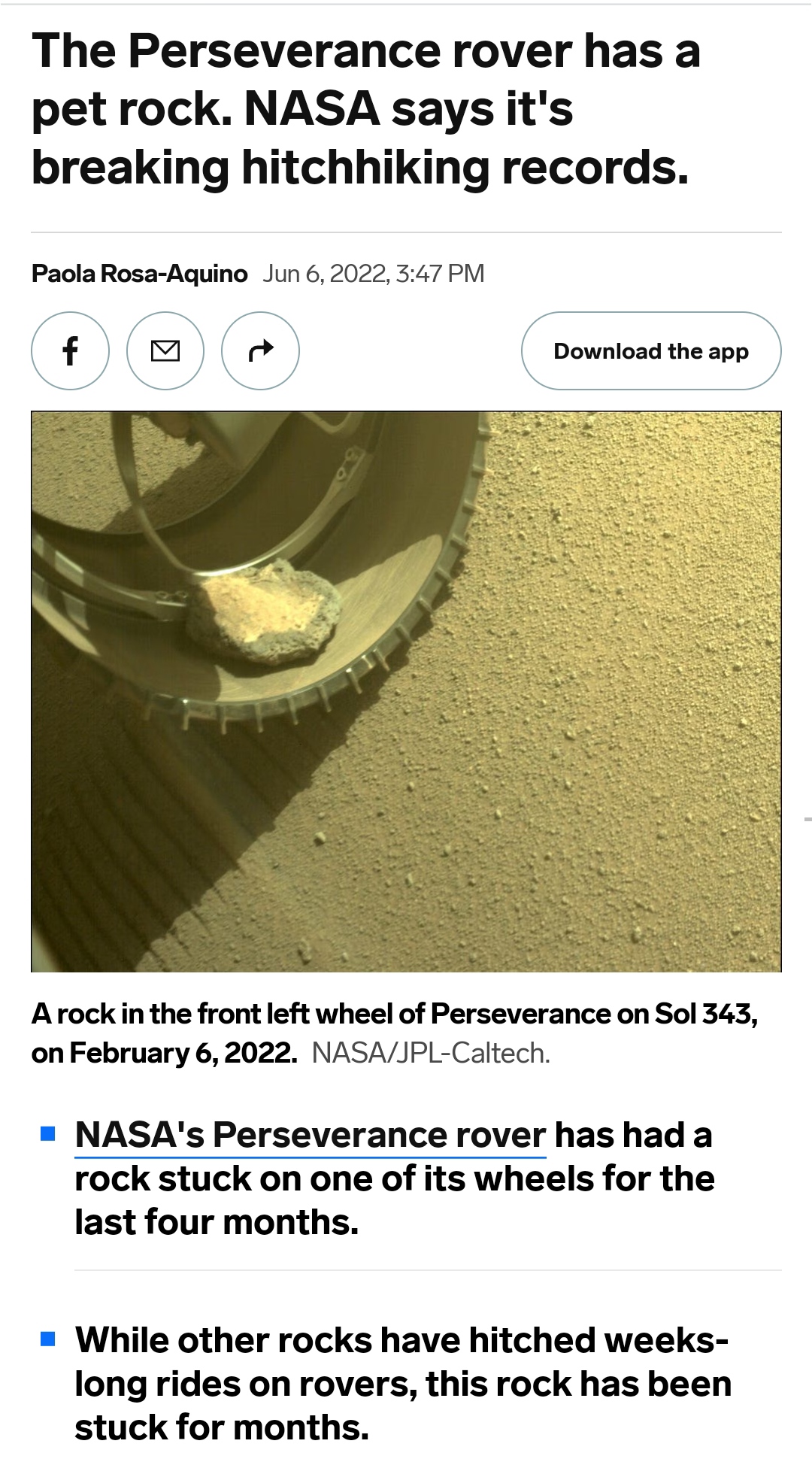
Task: View author Paola Rosa-Aquino's profile
Action: click(x=140, y=274)
